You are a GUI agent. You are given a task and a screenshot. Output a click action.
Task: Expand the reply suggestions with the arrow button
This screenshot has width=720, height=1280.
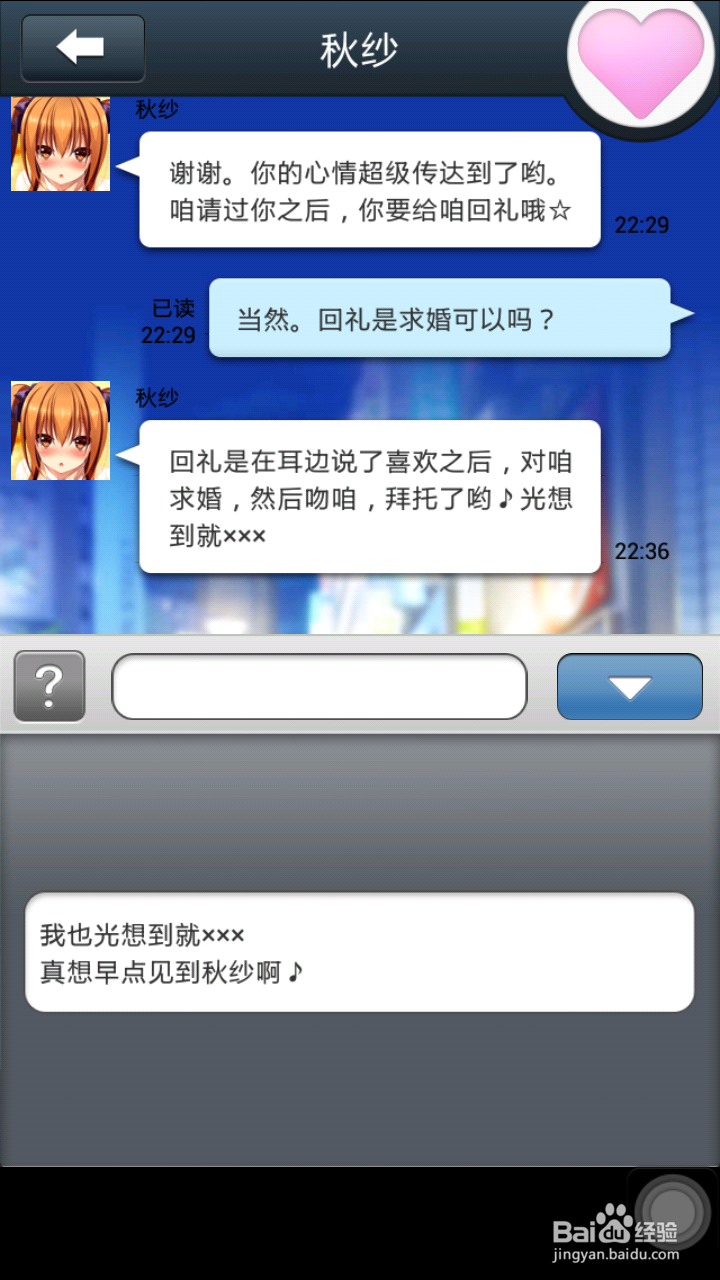coord(629,686)
